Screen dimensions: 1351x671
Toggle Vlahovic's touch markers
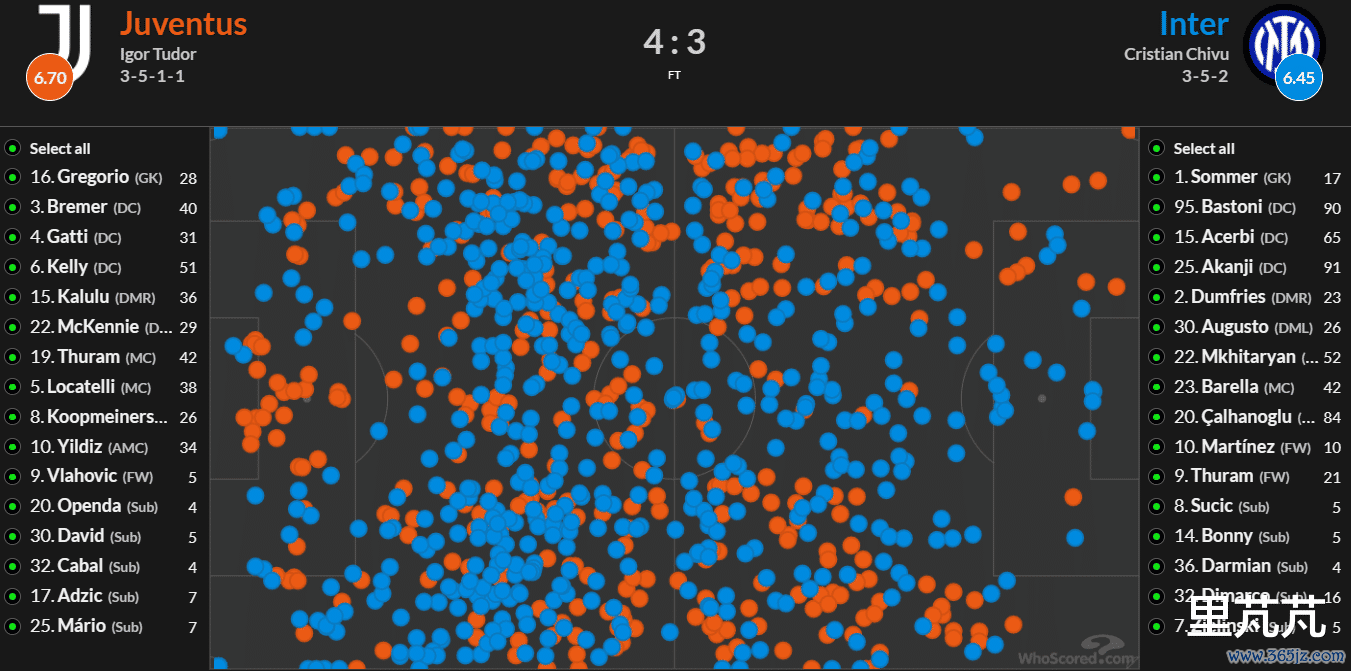13,476
